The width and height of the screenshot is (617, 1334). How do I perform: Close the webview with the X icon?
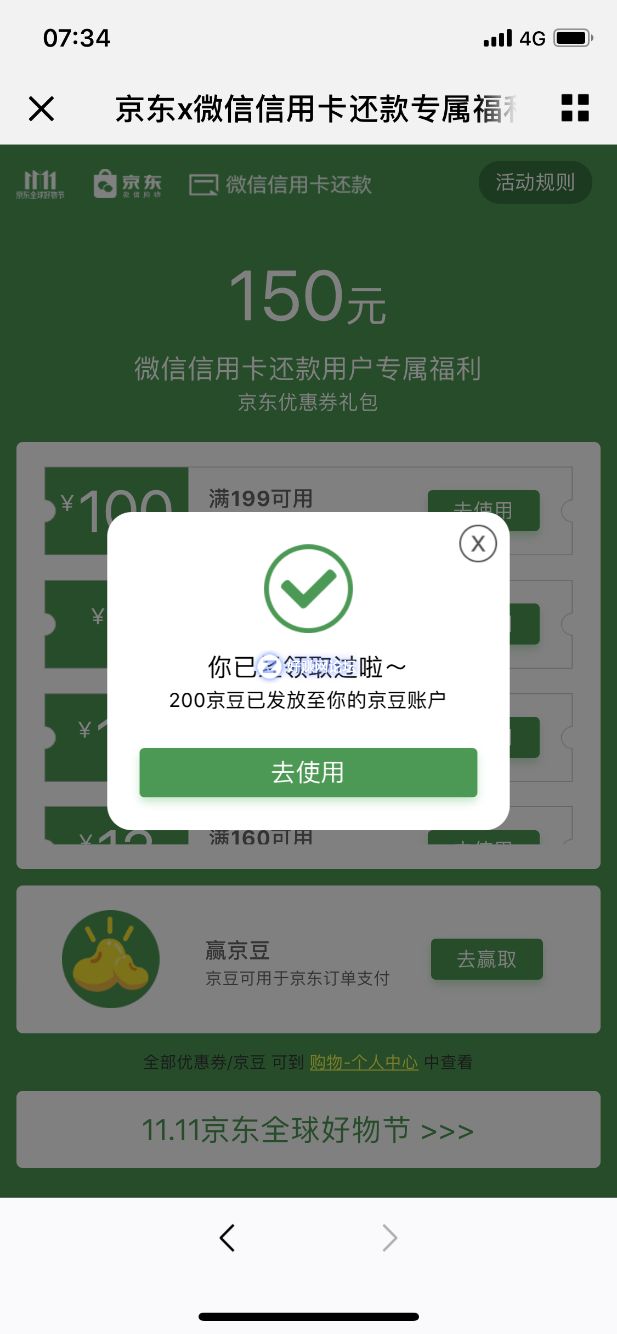click(x=41, y=108)
